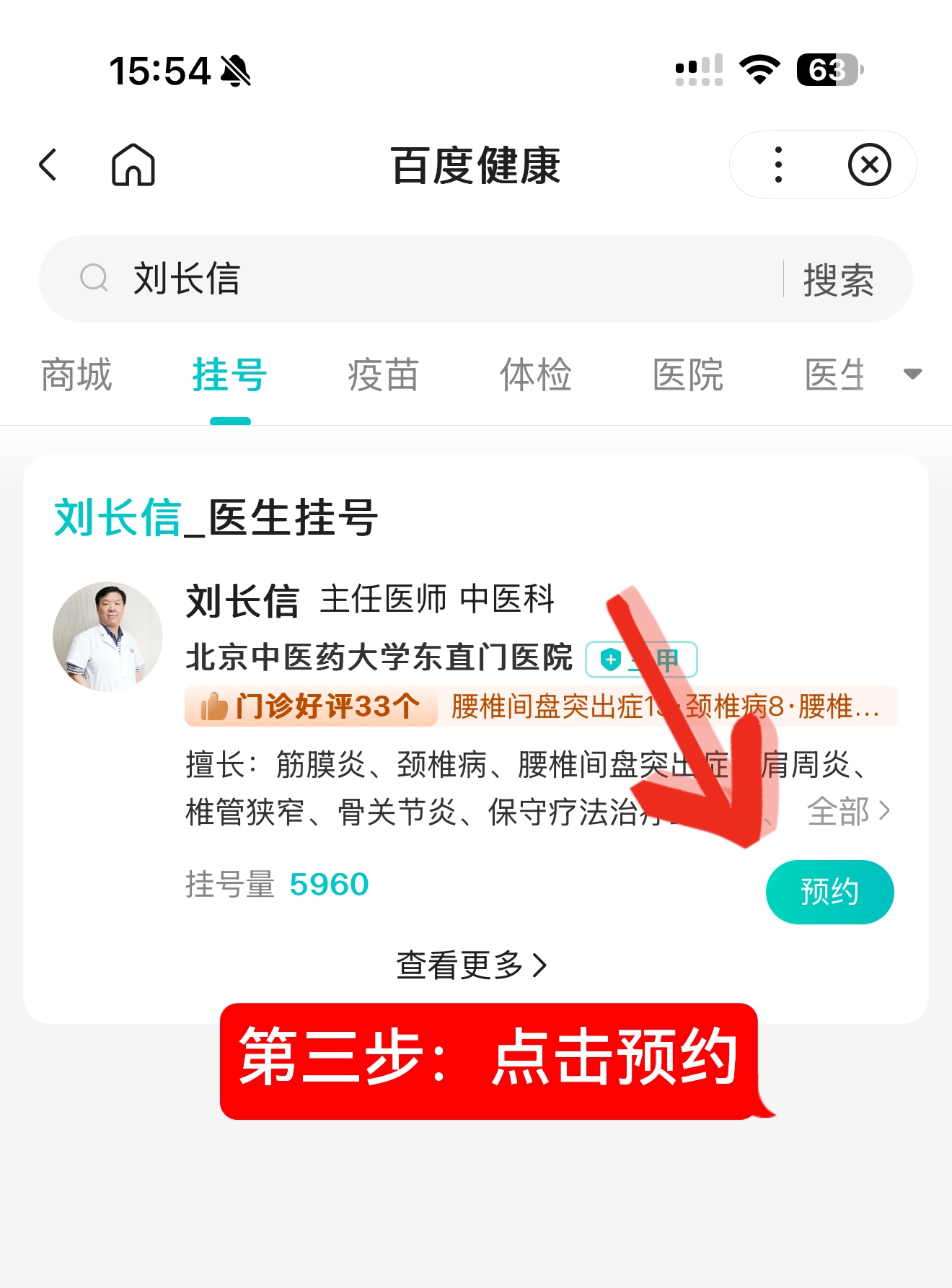The width and height of the screenshot is (952, 1288).
Task: Go back to the previous page
Action: pyautogui.click(x=48, y=165)
